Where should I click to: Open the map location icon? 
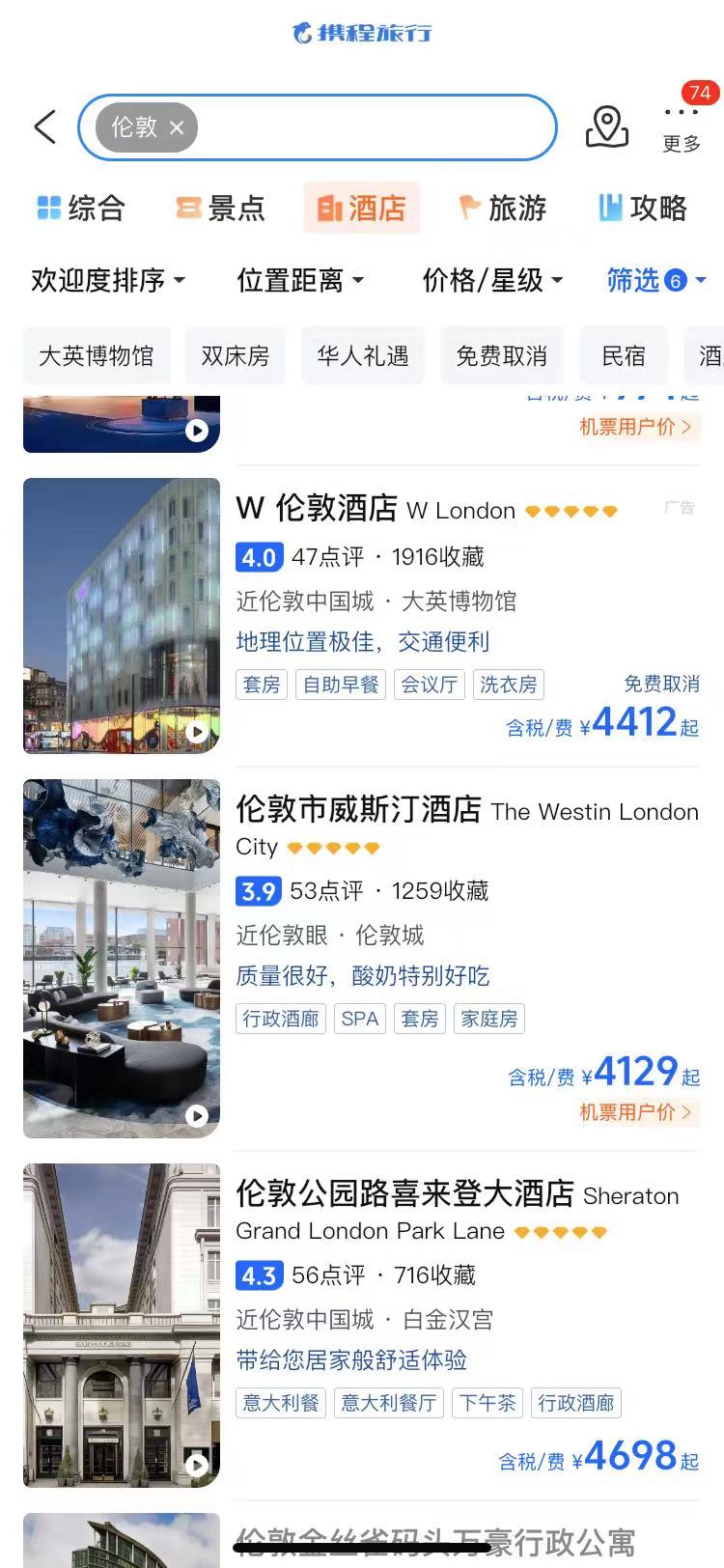[x=606, y=126]
